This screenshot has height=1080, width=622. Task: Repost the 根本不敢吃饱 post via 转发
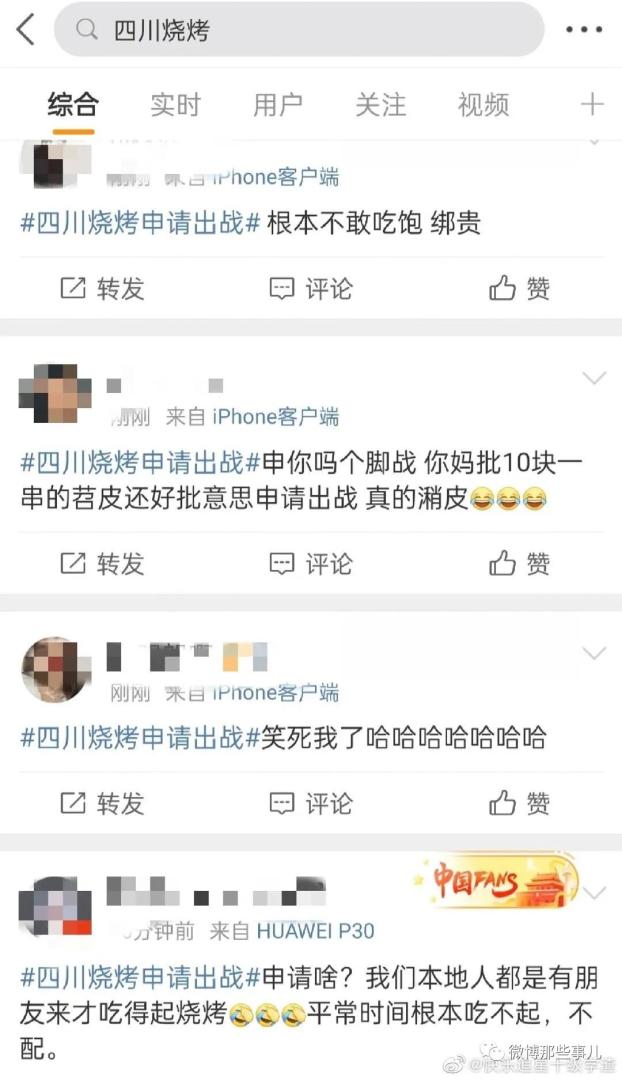[x=102, y=289]
